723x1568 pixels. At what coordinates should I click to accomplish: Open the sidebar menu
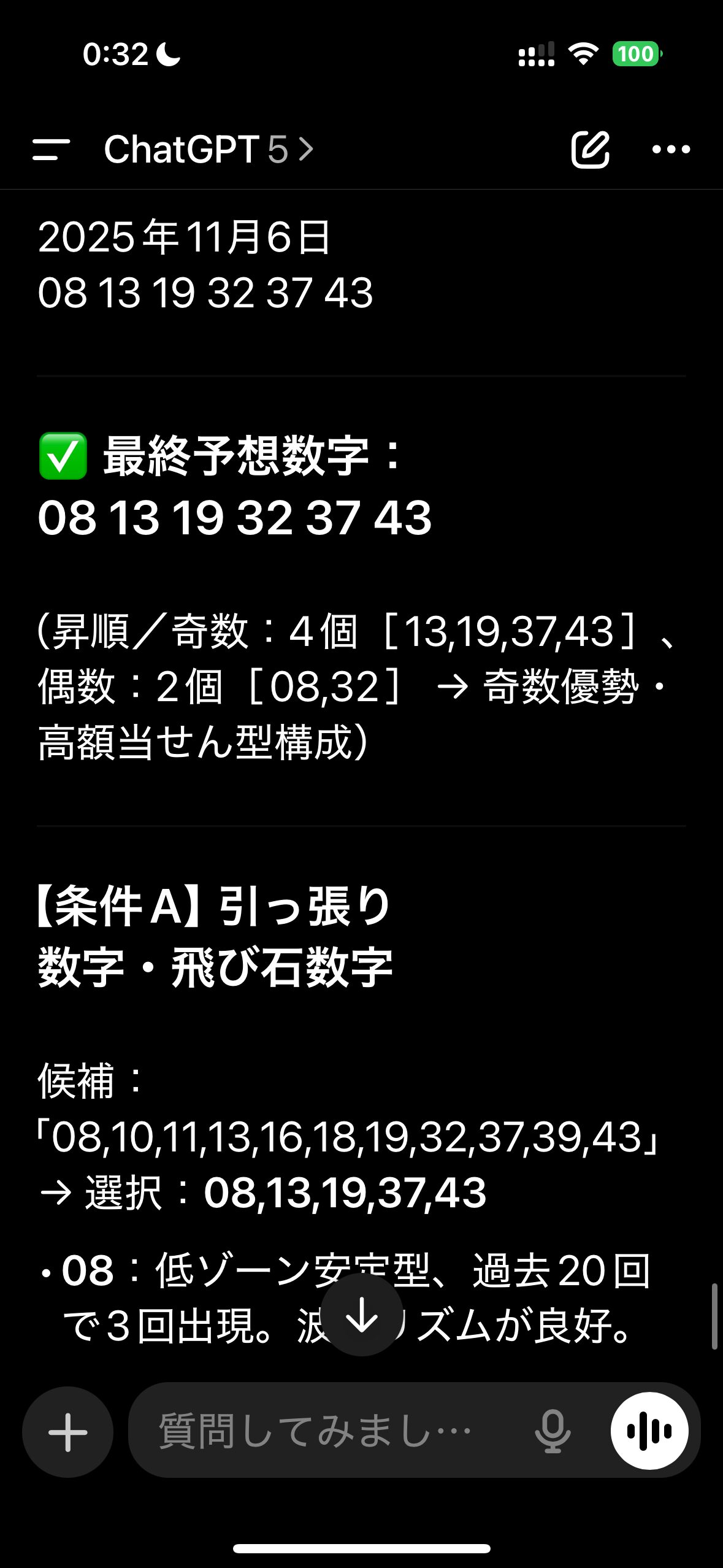pyautogui.click(x=51, y=149)
